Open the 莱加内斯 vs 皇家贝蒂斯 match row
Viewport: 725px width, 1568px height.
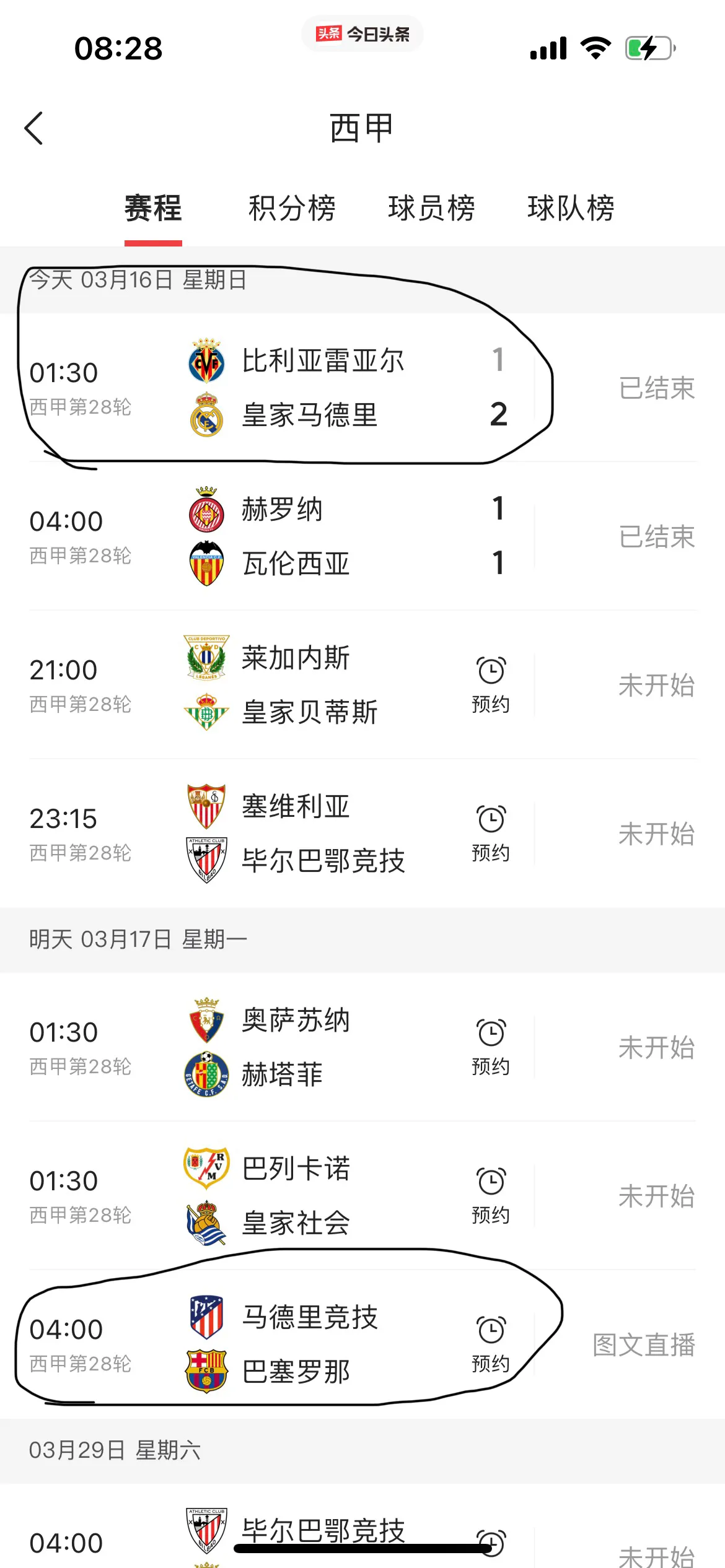[362, 685]
